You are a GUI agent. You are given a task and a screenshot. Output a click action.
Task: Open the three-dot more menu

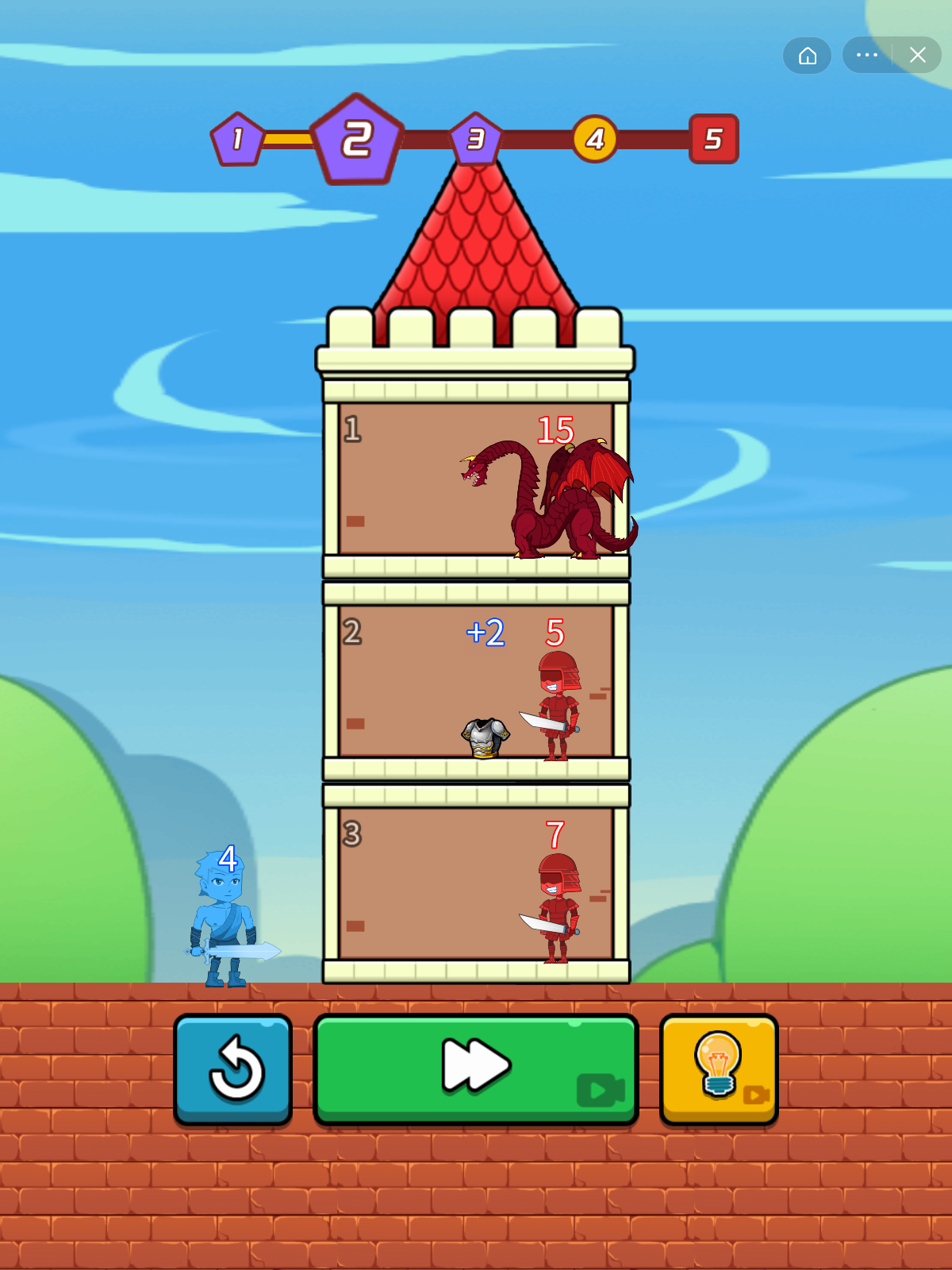tap(867, 56)
